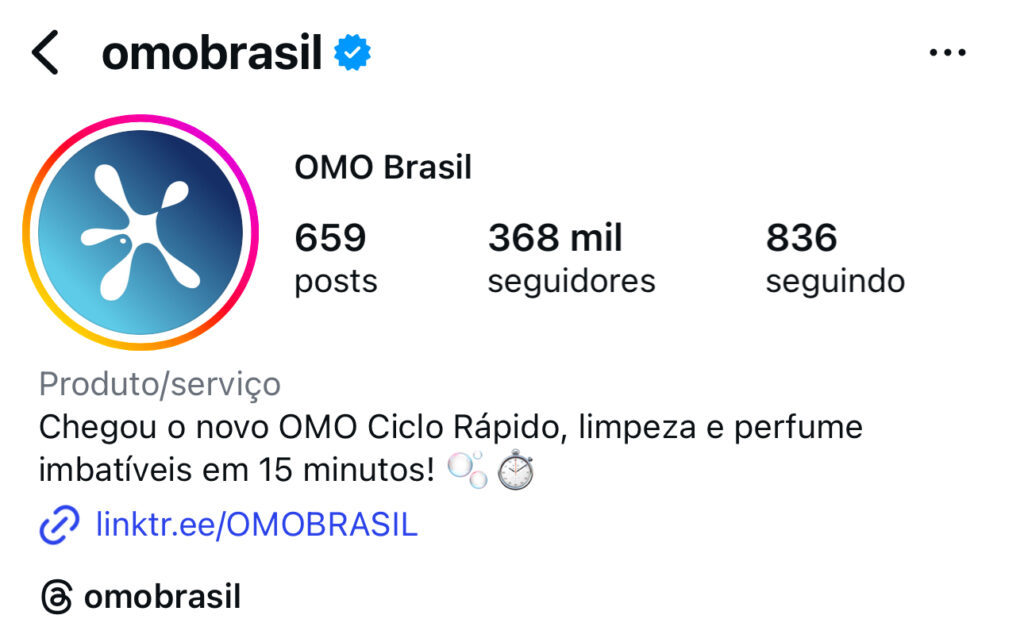Image resolution: width=1024 pixels, height=642 pixels.
Task: View OMO Brasil's story via profile picture
Action: 140,233
